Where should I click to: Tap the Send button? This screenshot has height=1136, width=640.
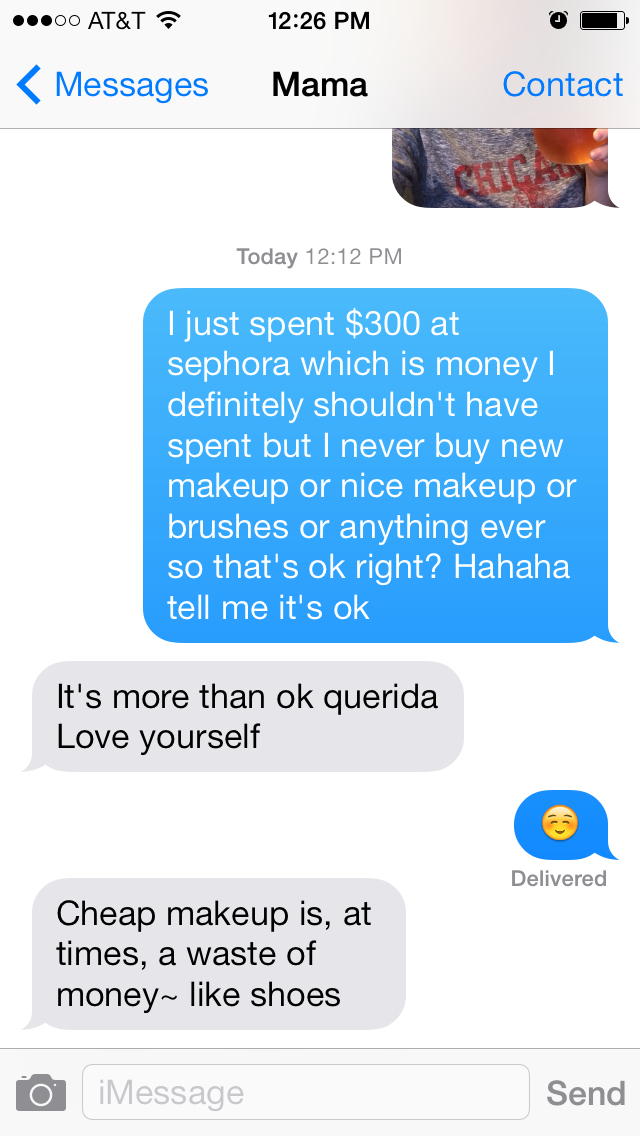click(x=585, y=1093)
